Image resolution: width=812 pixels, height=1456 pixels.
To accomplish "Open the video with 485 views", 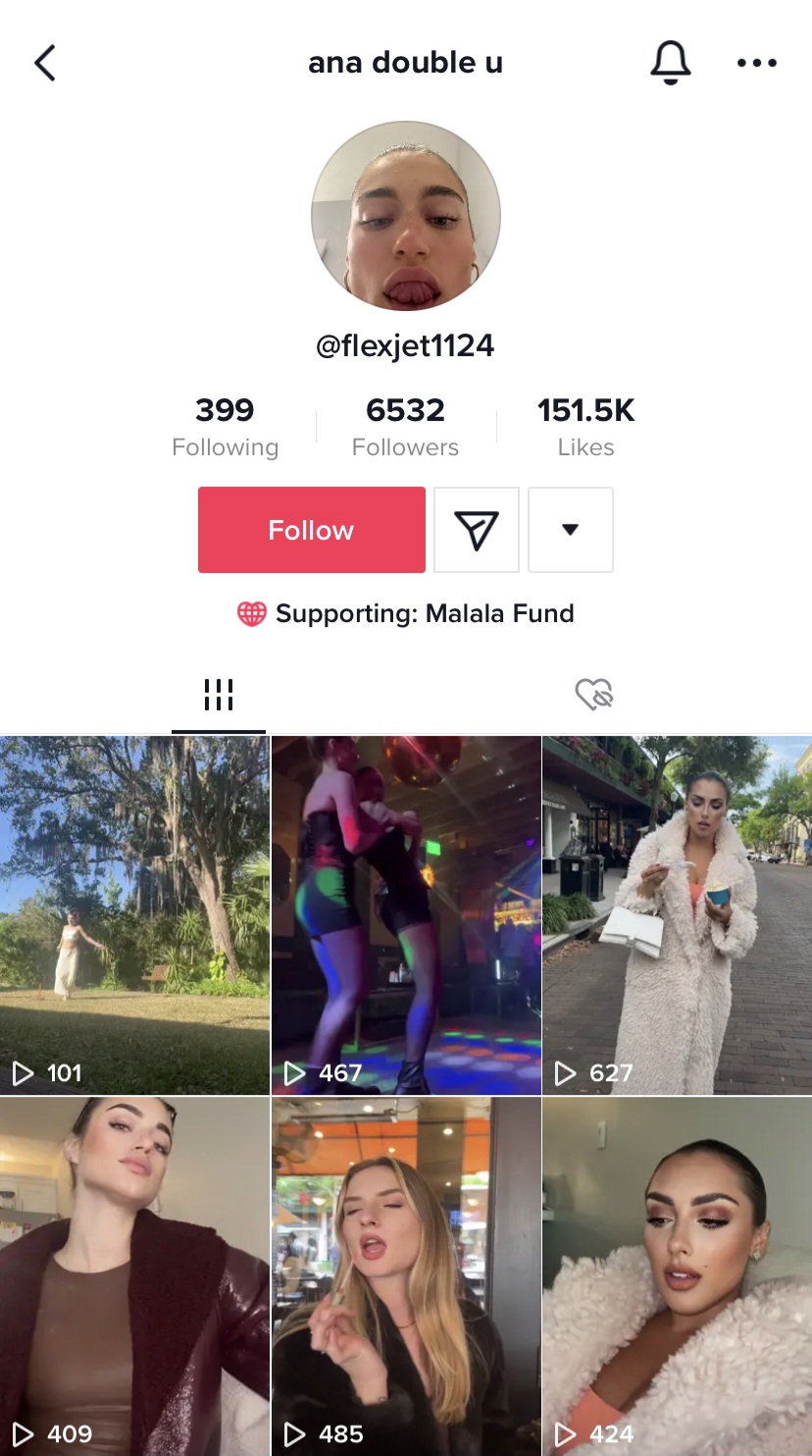I will coord(406,1275).
